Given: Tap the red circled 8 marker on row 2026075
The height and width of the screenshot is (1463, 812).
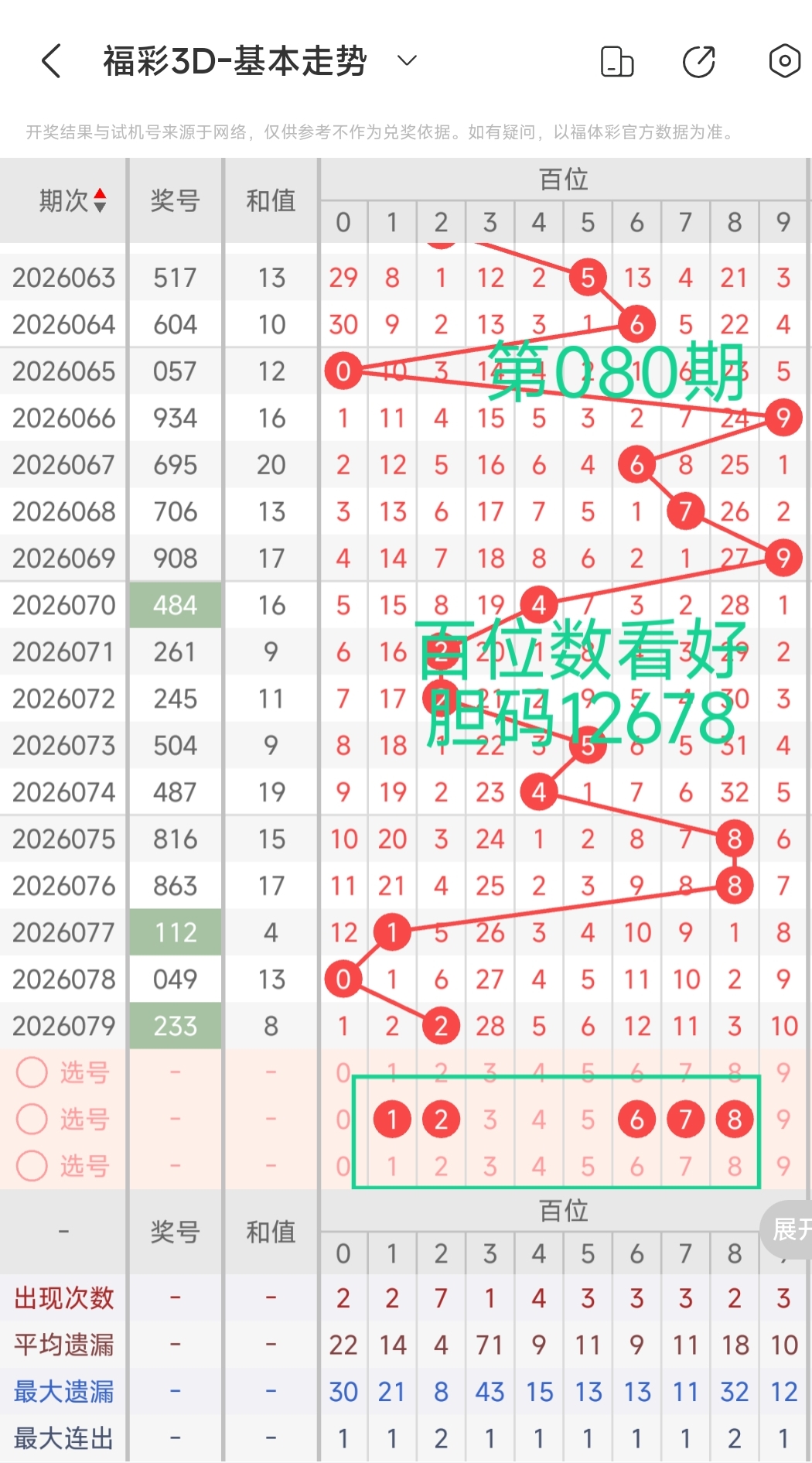Looking at the screenshot, I should [733, 839].
